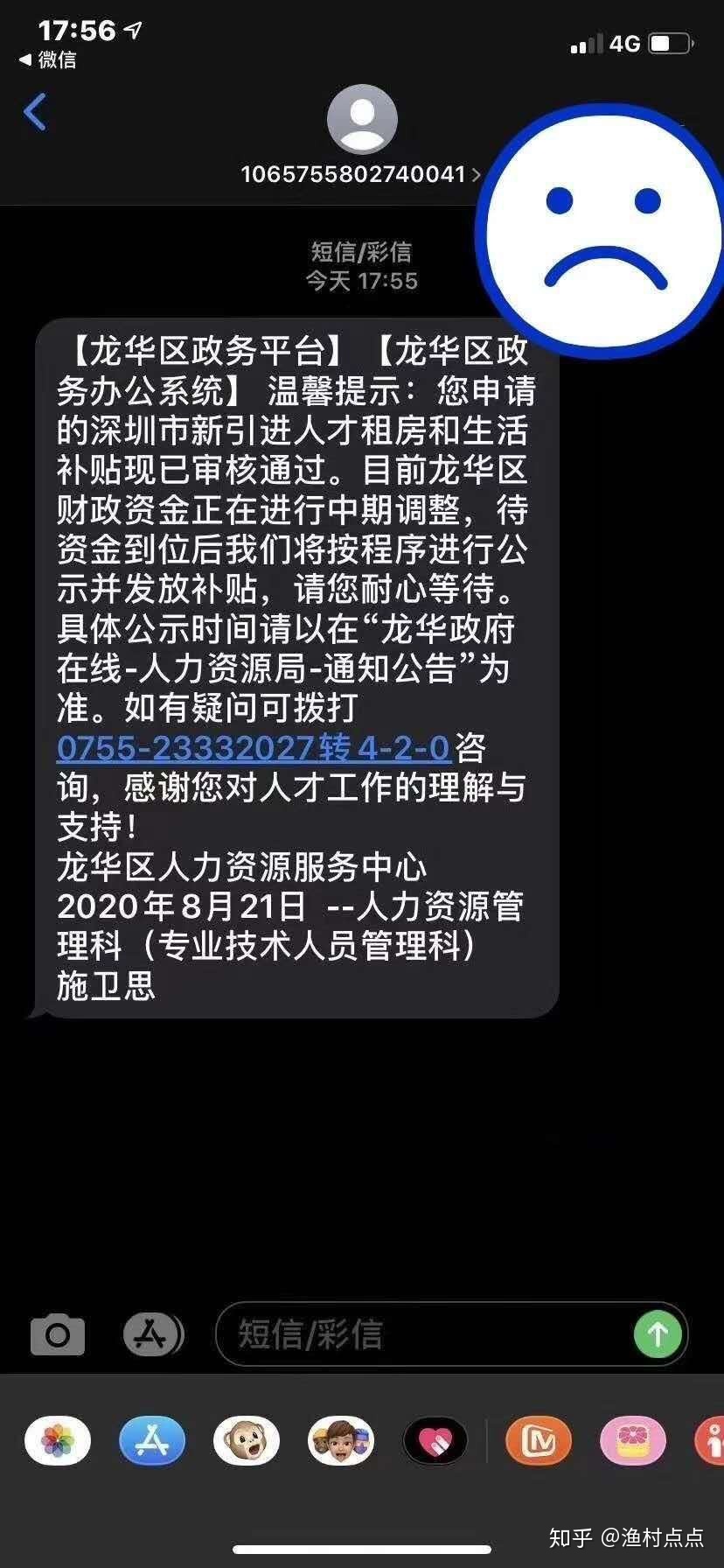Go back to the message list
The height and width of the screenshot is (1568, 724).
tap(35, 113)
